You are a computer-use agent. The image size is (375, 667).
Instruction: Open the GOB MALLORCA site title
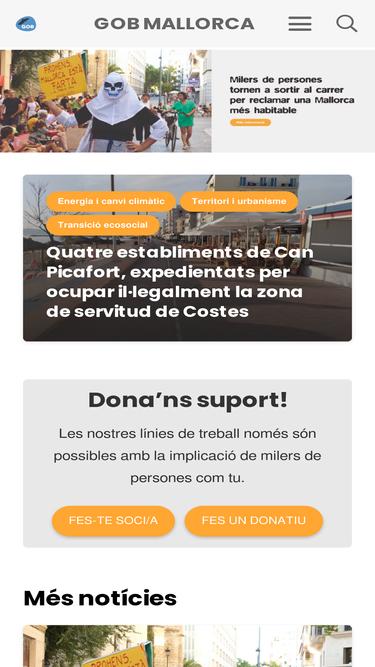pyautogui.click(x=174, y=24)
